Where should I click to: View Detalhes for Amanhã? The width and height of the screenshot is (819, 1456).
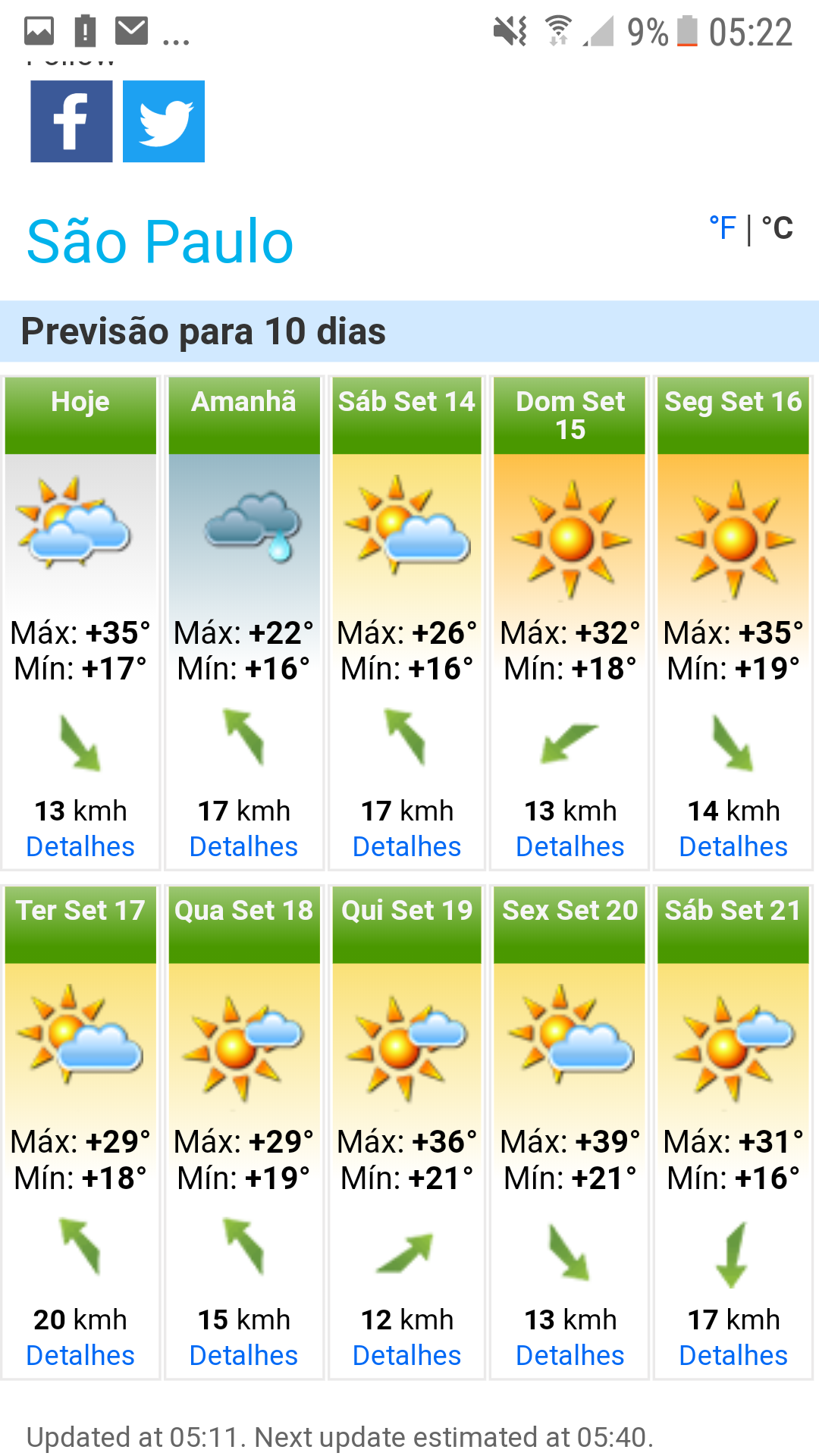243,846
